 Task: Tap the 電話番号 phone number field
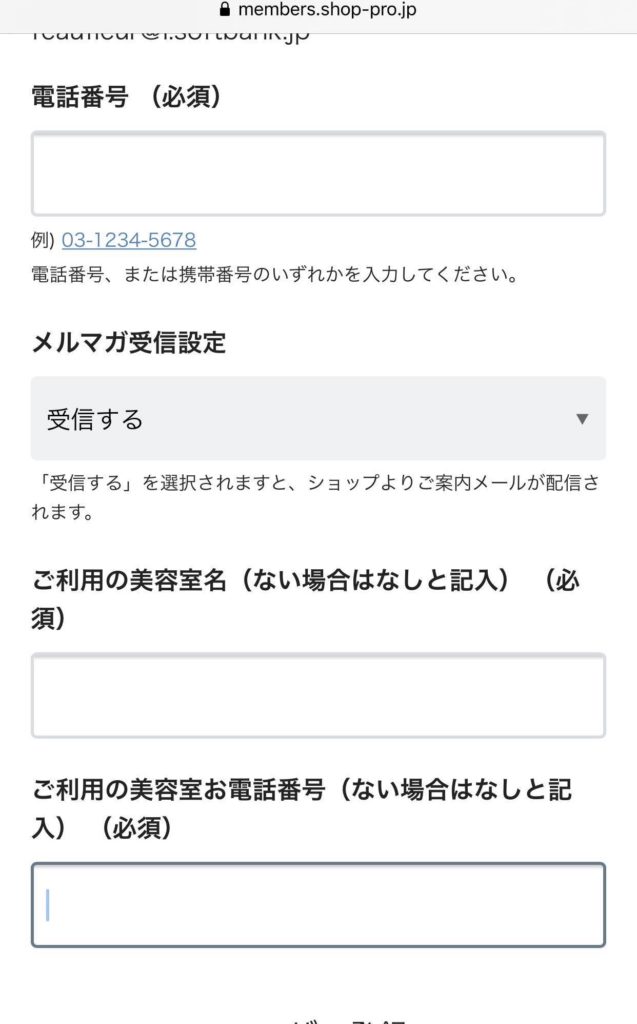click(x=318, y=174)
